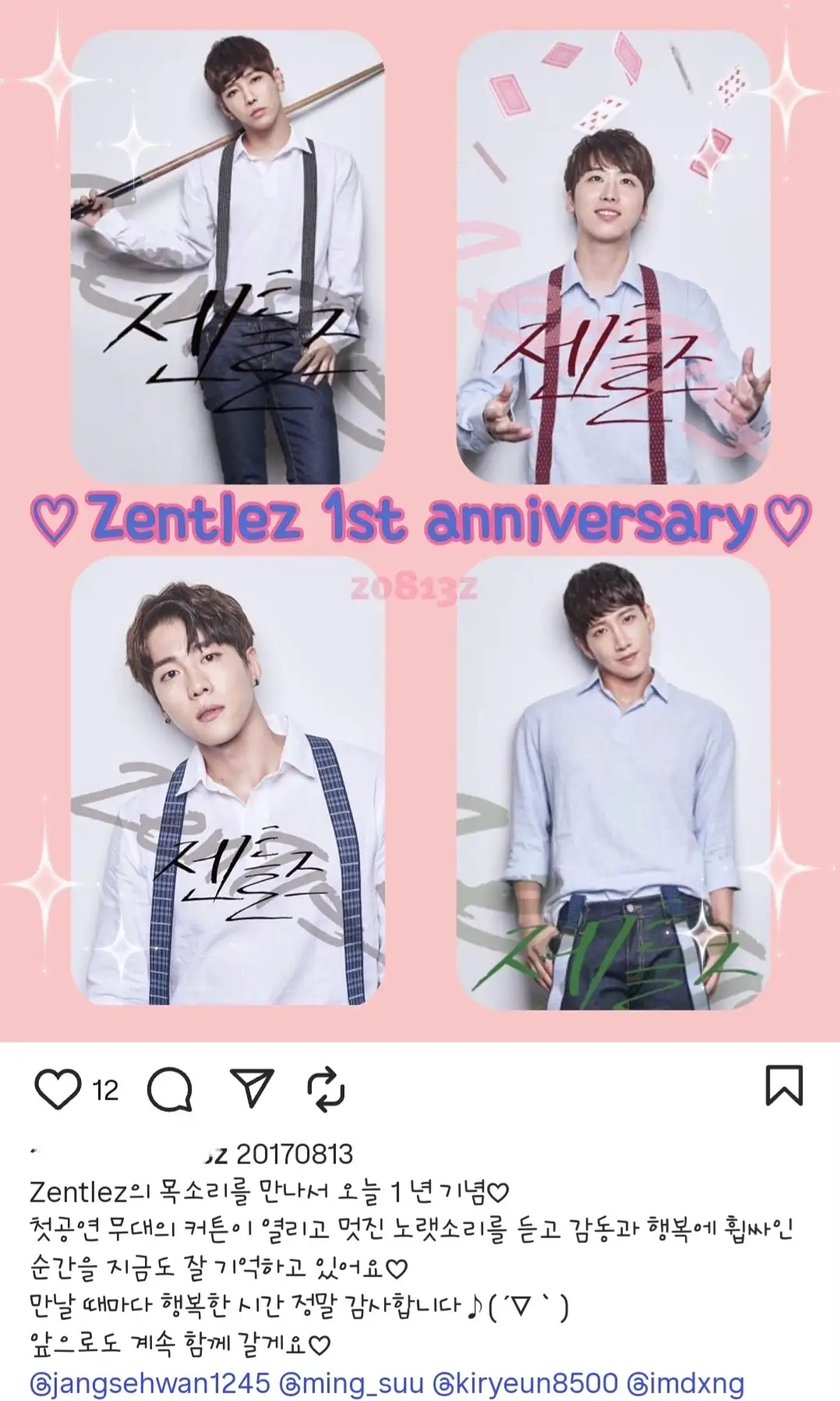Like this Zentlez anniversary post
Screen dimensions: 840x1401
tap(58, 1089)
